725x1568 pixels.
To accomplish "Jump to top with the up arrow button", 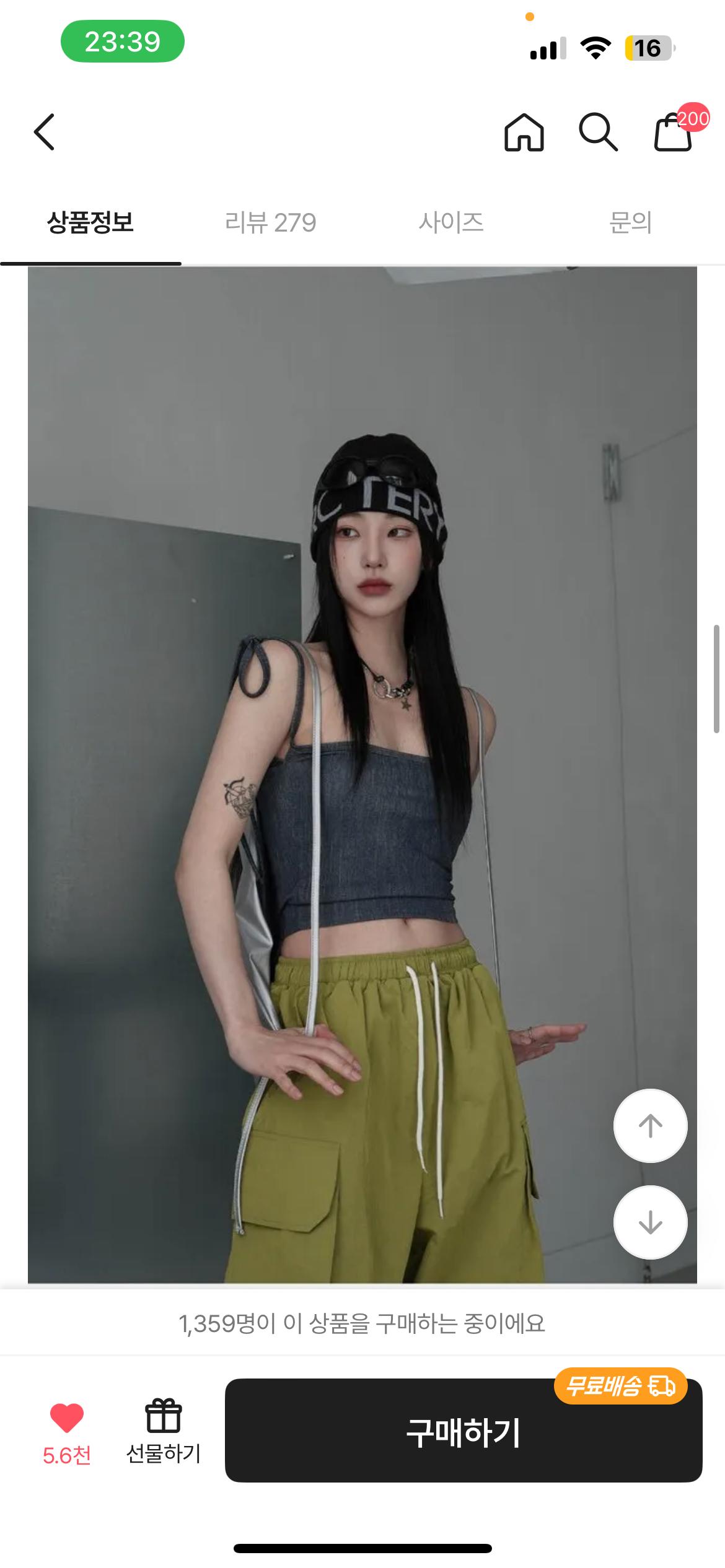I will tap(650, 1126).
